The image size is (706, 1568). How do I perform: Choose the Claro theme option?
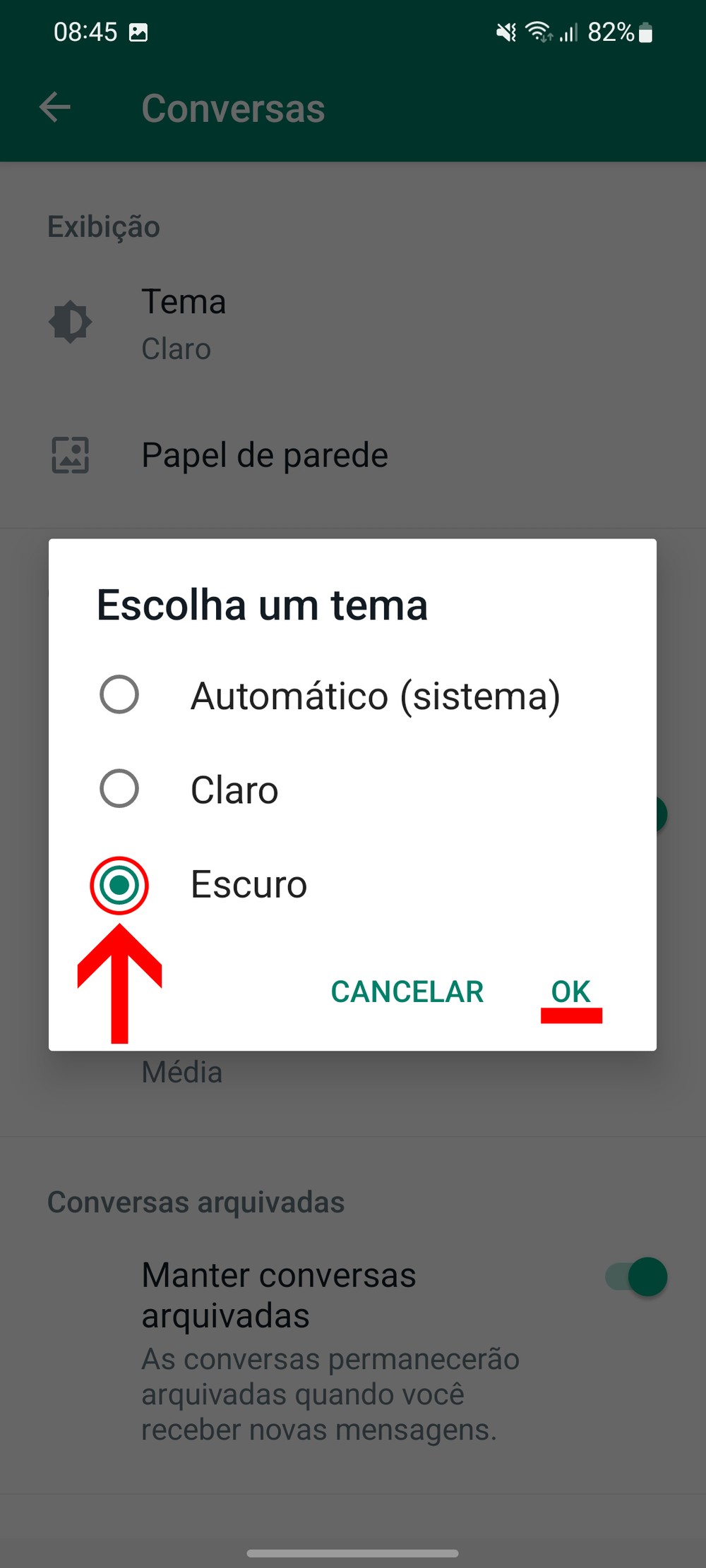point(119,789)
